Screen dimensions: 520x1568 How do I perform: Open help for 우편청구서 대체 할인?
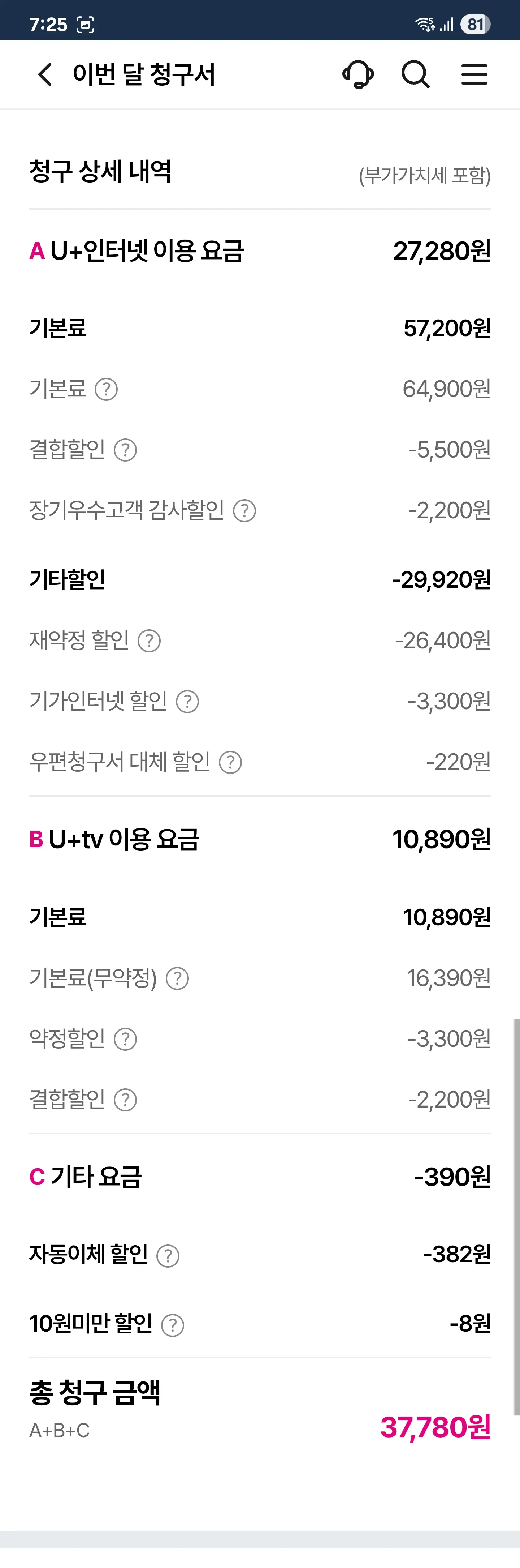230,762
